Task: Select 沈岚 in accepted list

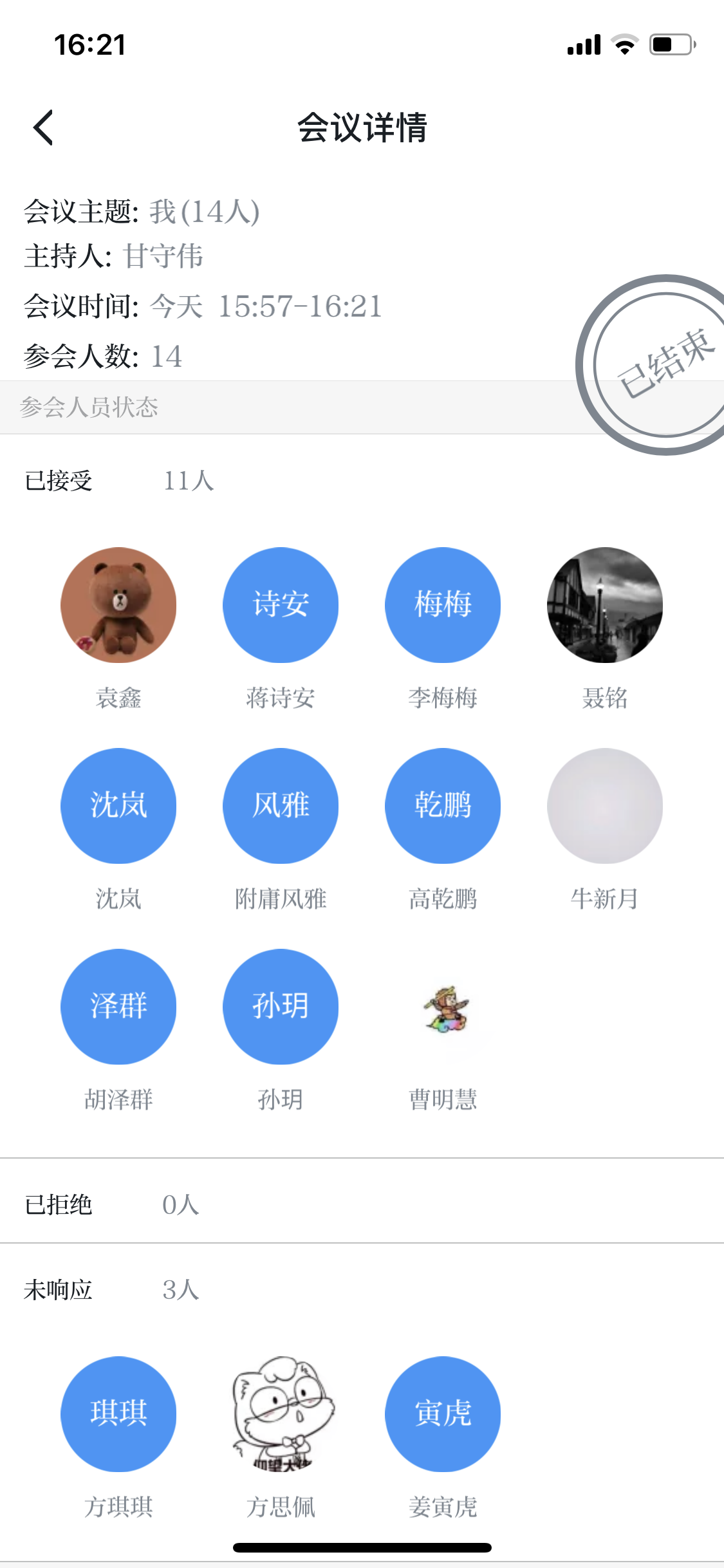Action: click(118, 806)
